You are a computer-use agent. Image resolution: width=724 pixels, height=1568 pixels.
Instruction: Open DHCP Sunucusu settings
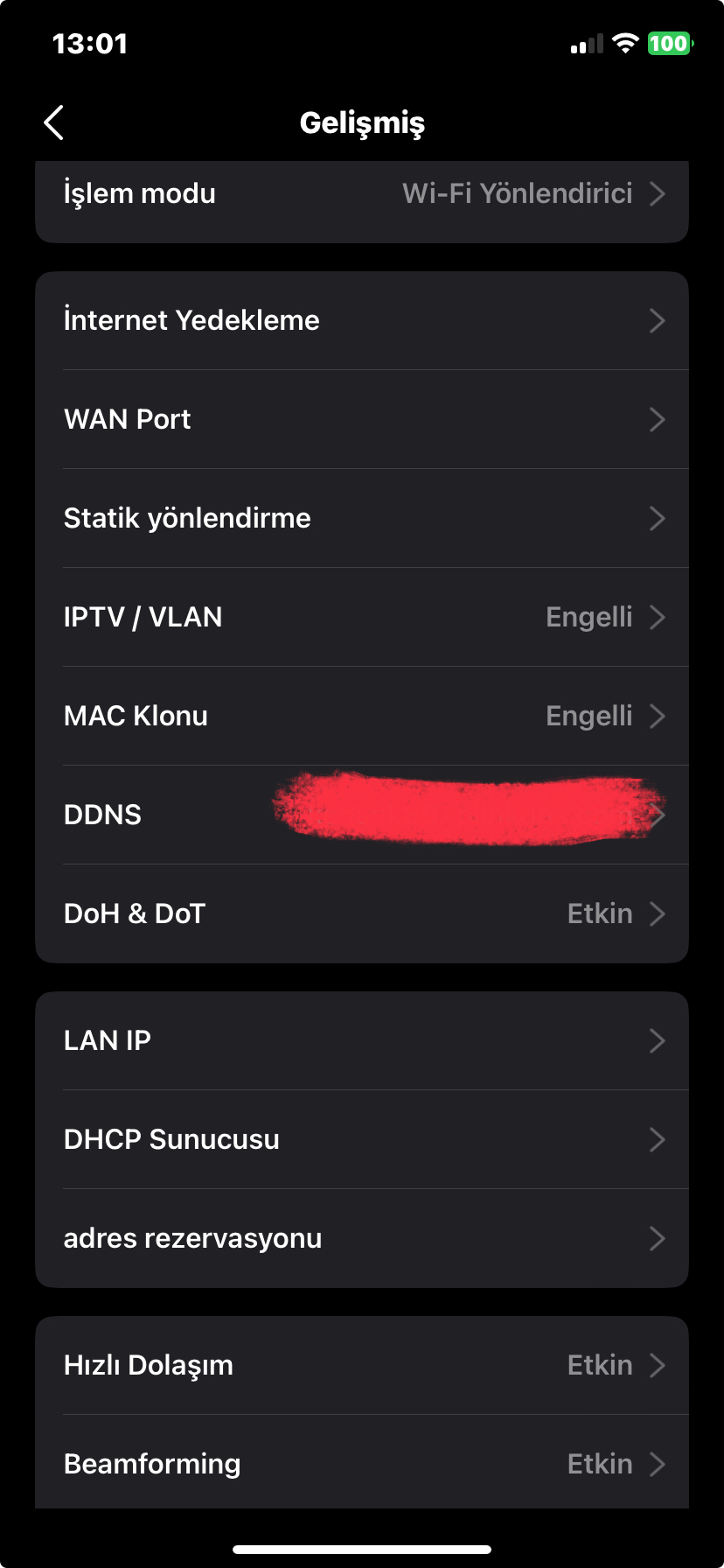(362, 1139)
